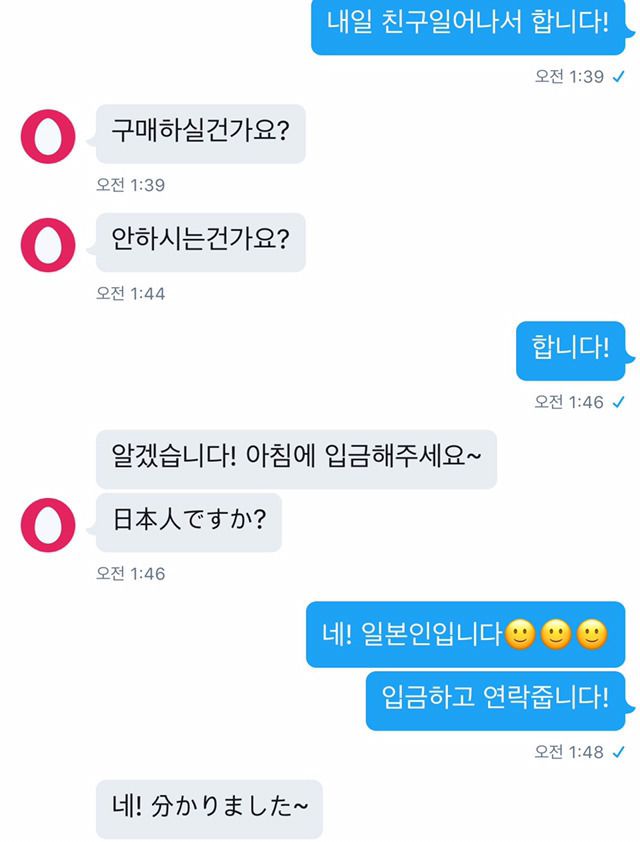Tap the profile picture next to 안하시는건가요?
Screen dimensions: 640x842
pos(48,244)
